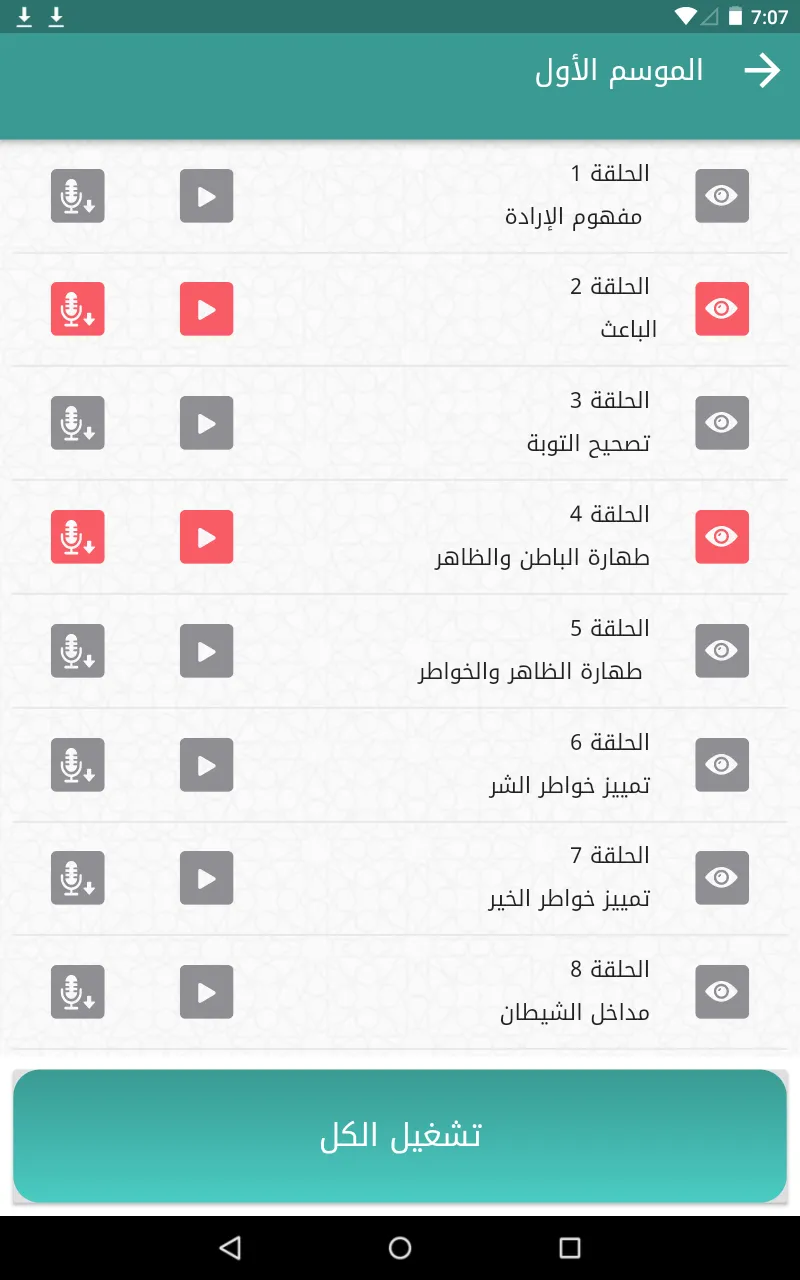Select the الموسم الأول title
The image size is (800, 1280).
tap(620, 71)
